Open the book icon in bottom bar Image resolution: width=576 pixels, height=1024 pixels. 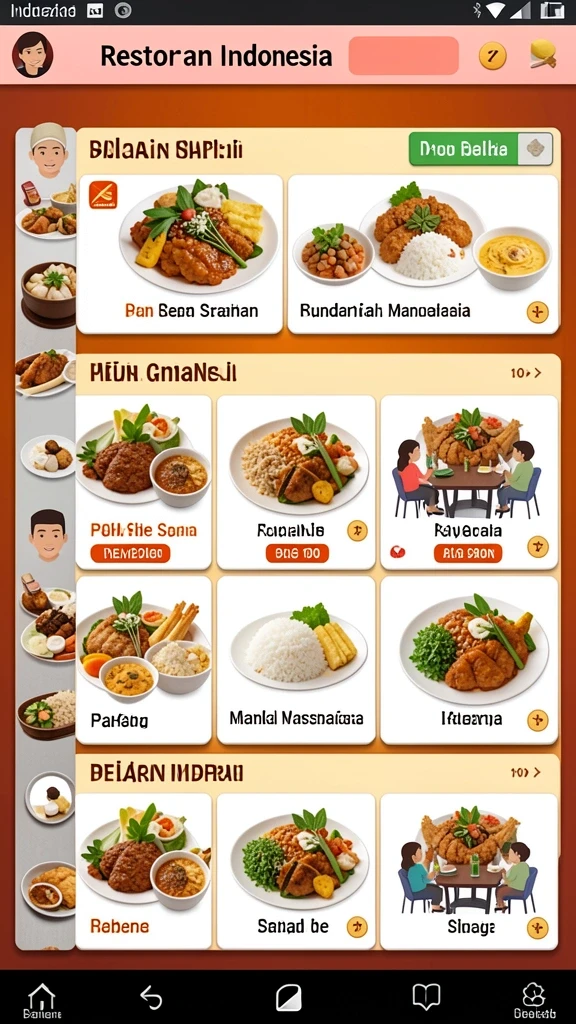[x=426, y=997]
